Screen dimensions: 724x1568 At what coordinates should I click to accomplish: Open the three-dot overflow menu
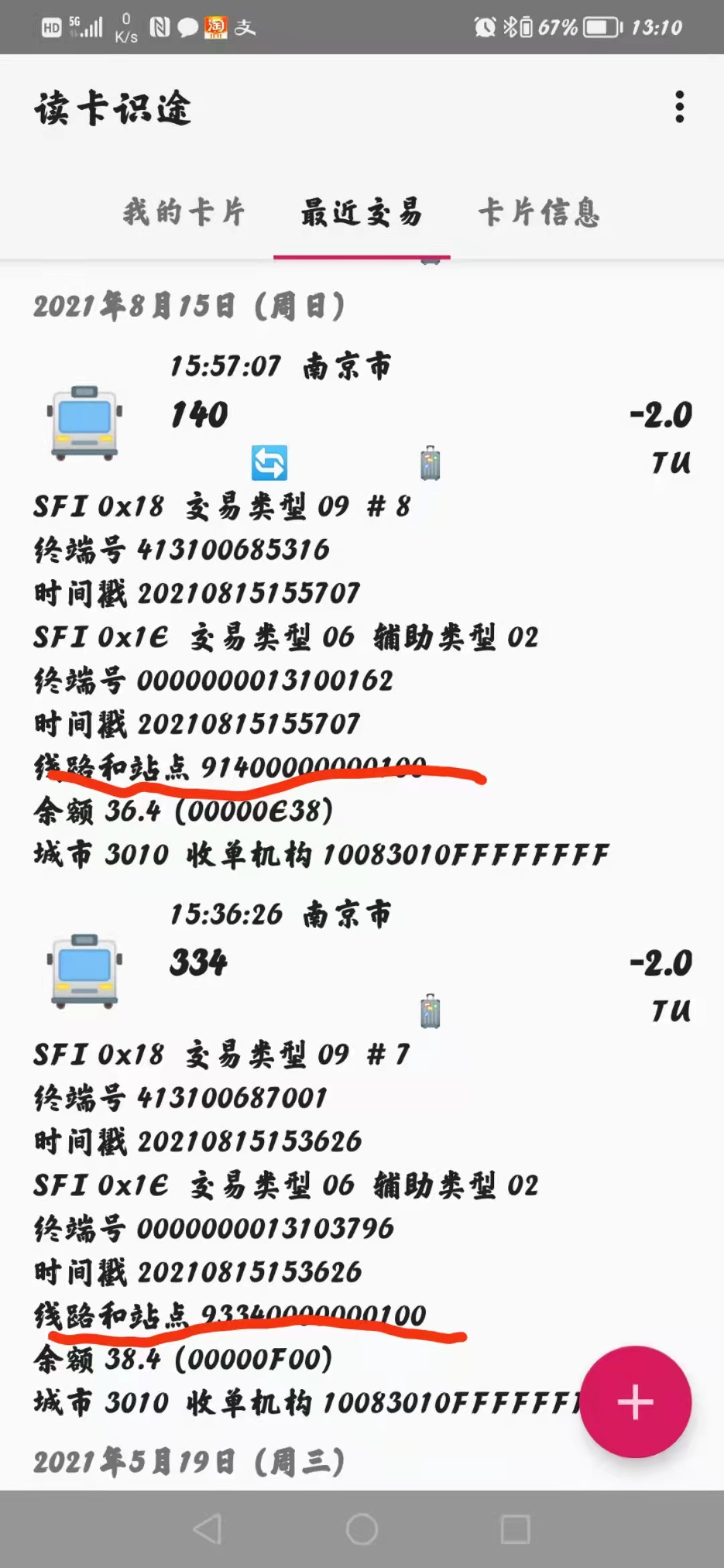(x=679, y=107)
